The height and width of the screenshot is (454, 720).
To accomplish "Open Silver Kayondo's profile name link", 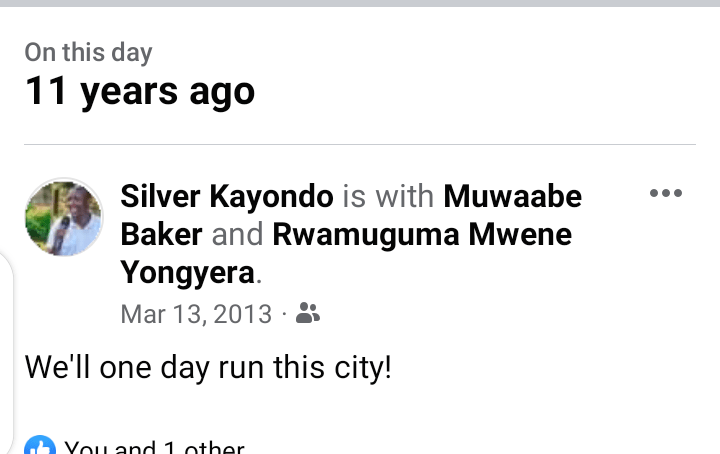I will click(227, 197).
